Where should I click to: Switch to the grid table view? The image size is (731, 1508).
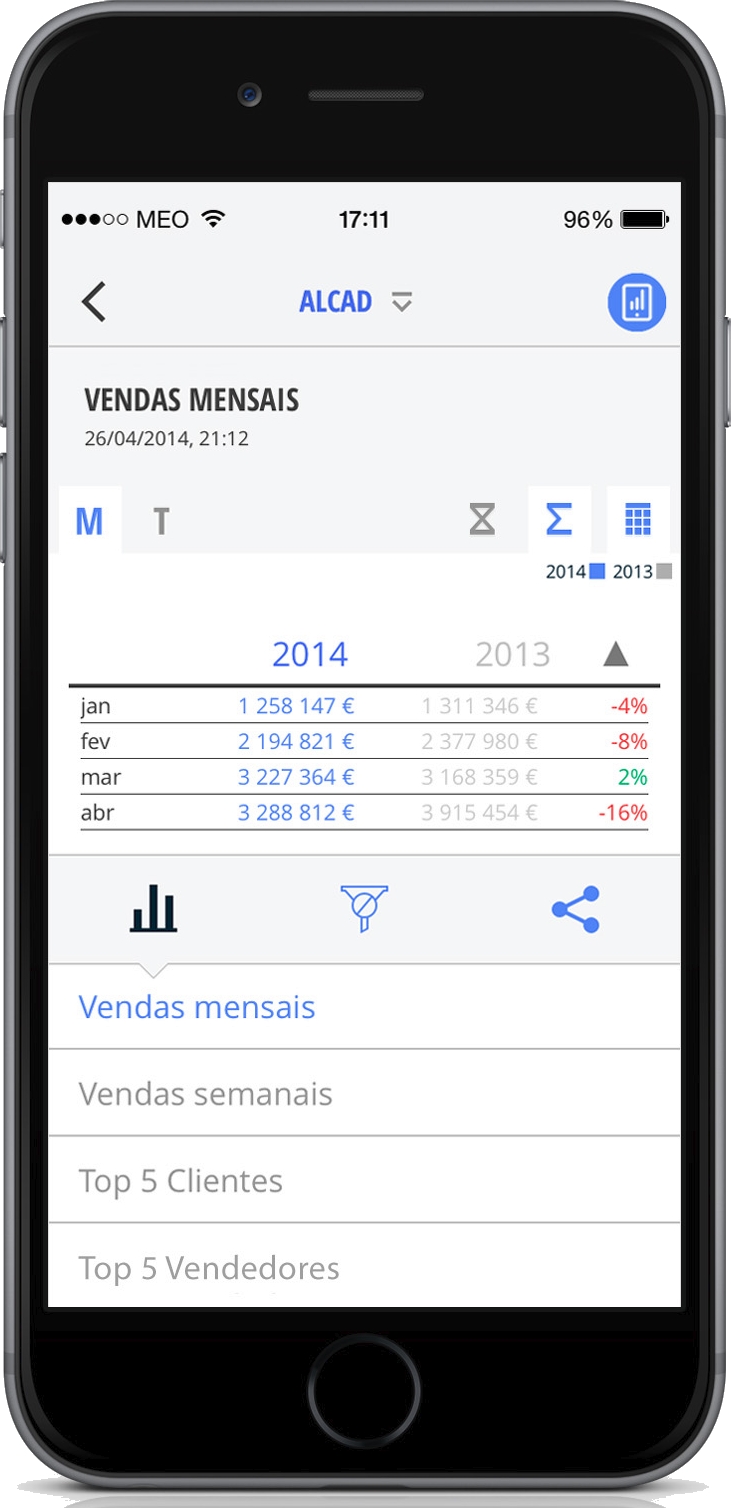coord(637,520)
